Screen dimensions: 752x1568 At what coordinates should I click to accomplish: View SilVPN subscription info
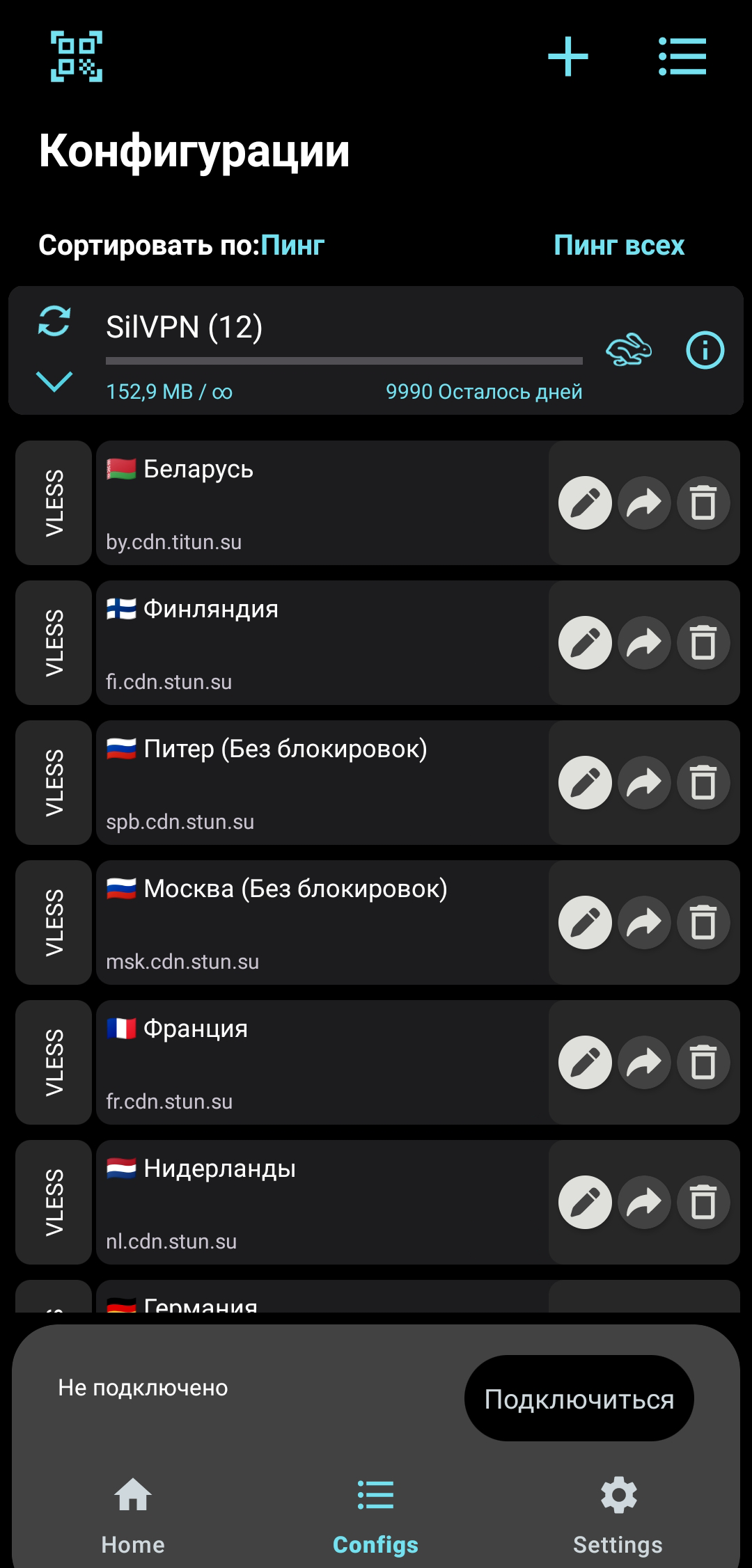[x=705, y=351]
